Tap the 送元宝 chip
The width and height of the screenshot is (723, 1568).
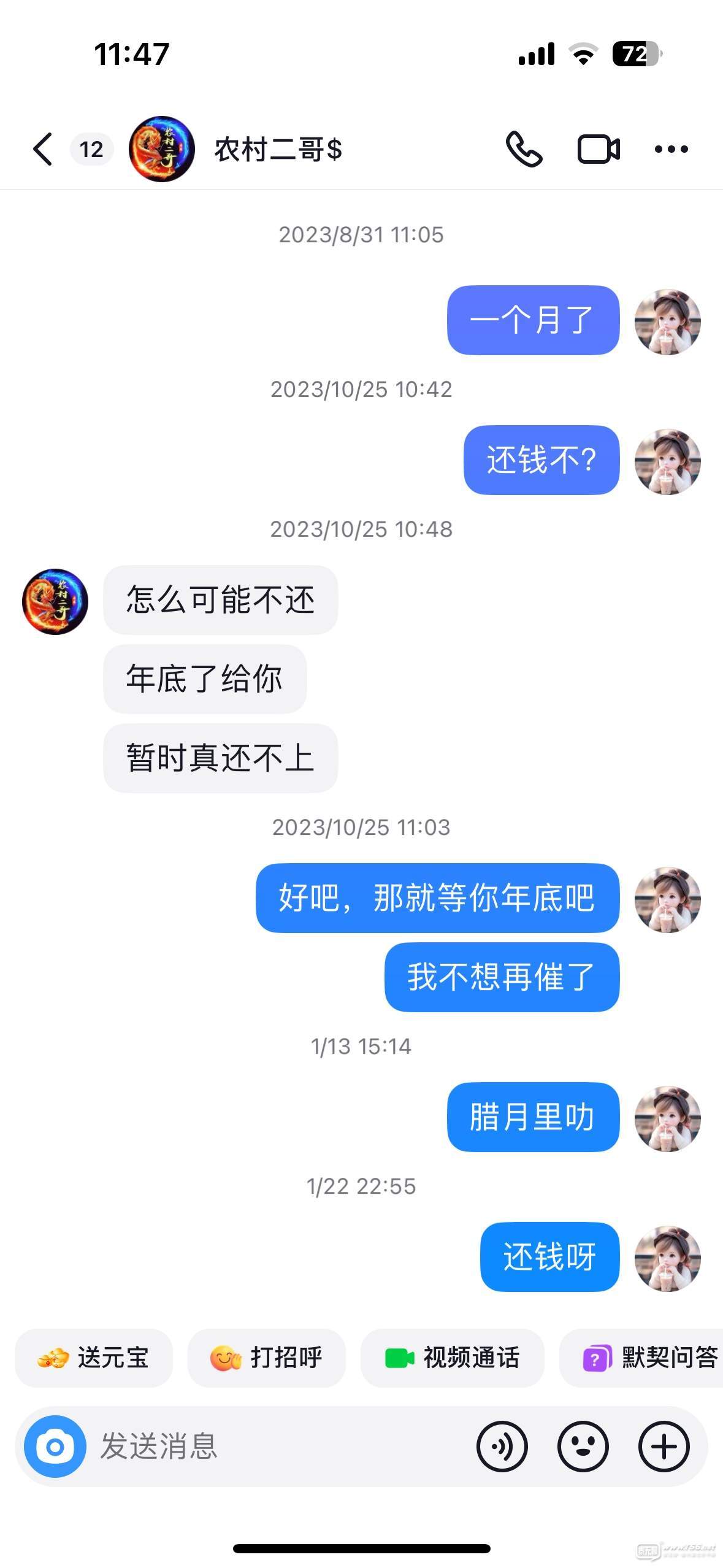tap(93, 1358)
